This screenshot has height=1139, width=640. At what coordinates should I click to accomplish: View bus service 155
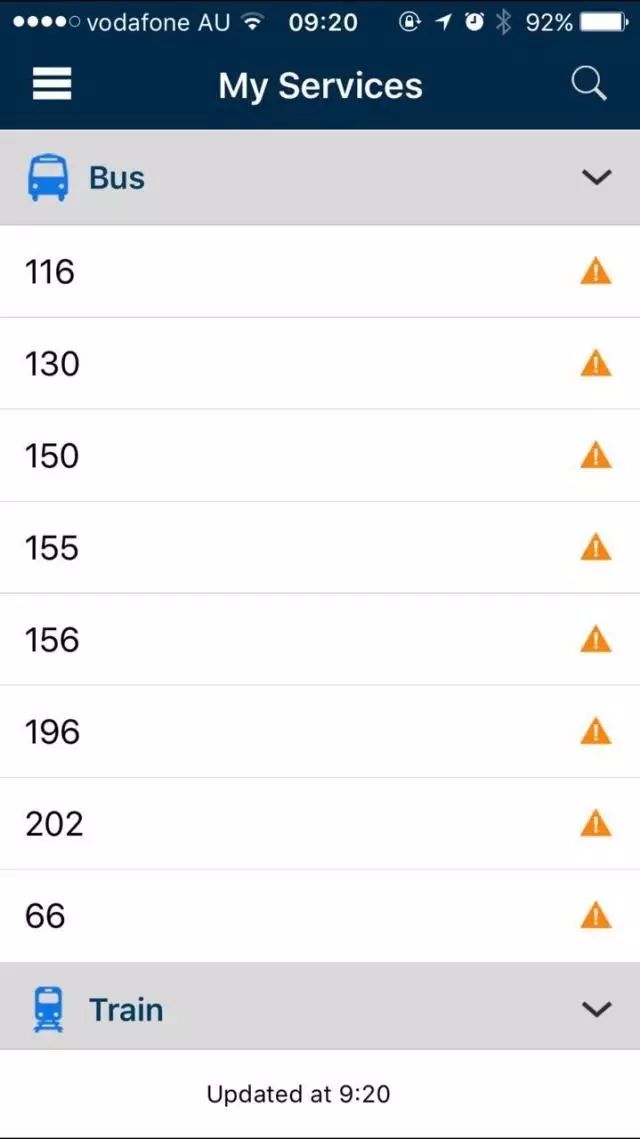tap(320, 547)
